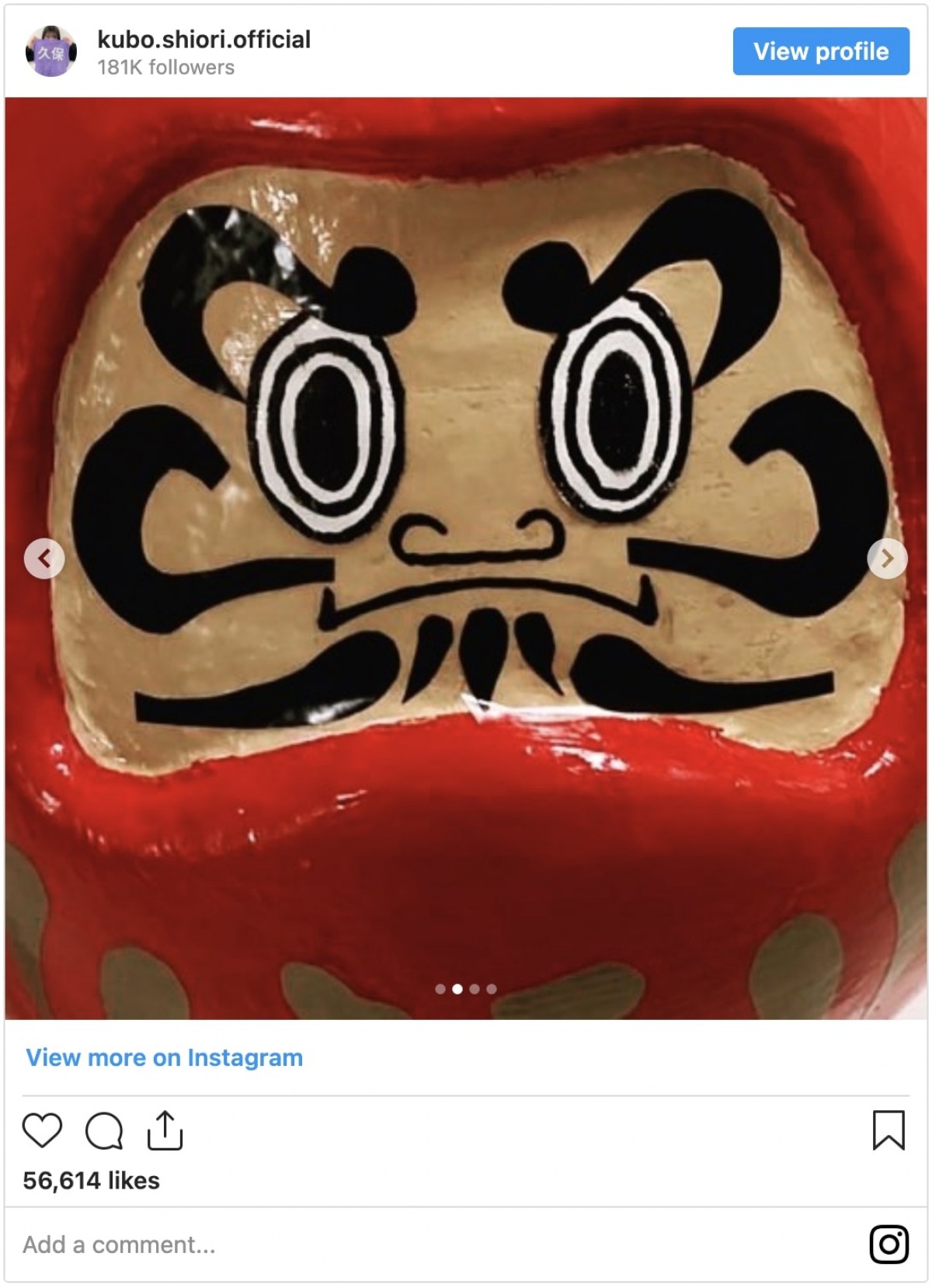Like this post with the heart icon

(42, 1130)
